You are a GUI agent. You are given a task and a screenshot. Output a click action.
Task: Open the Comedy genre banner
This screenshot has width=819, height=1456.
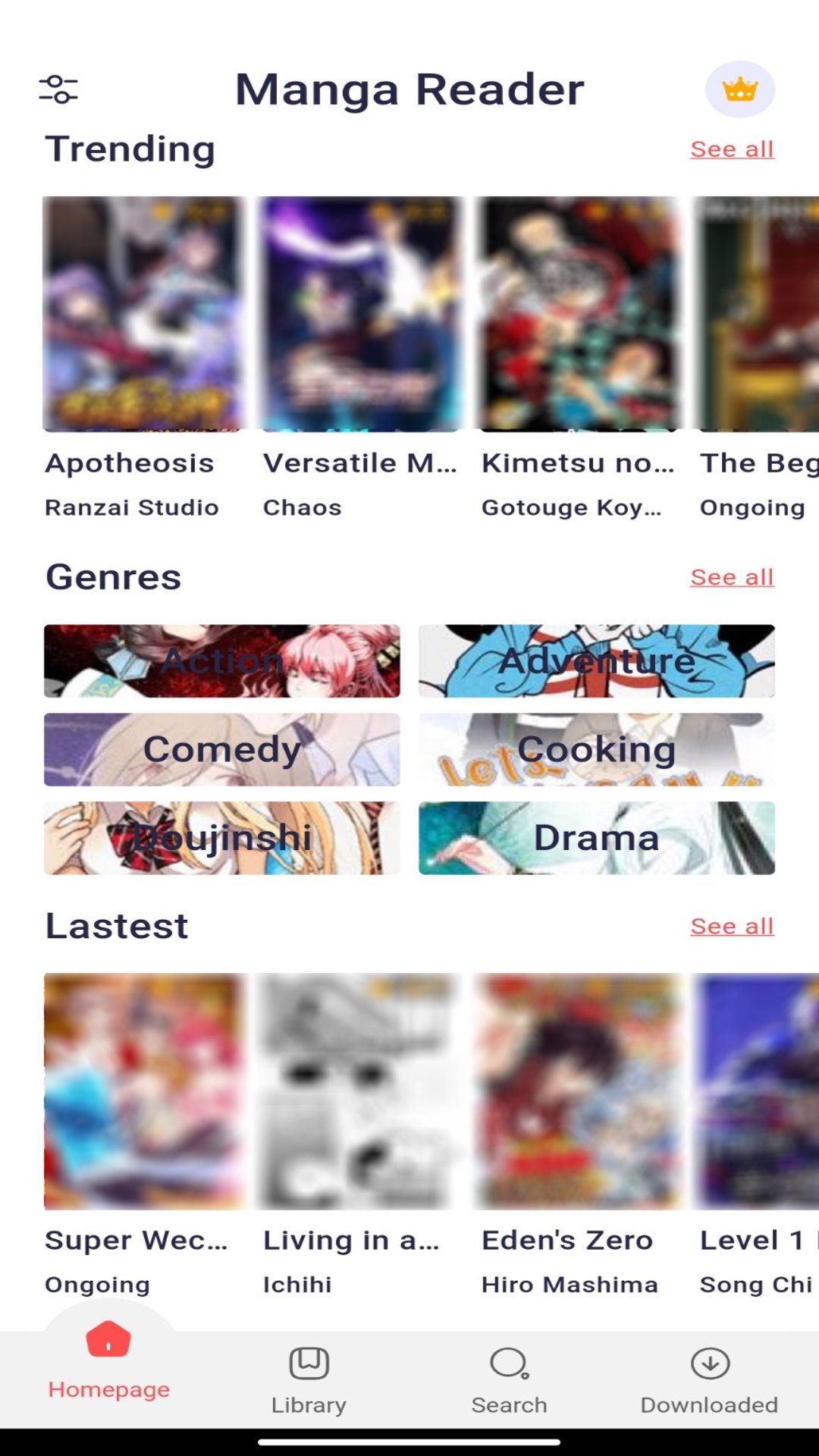coord(221,749)
